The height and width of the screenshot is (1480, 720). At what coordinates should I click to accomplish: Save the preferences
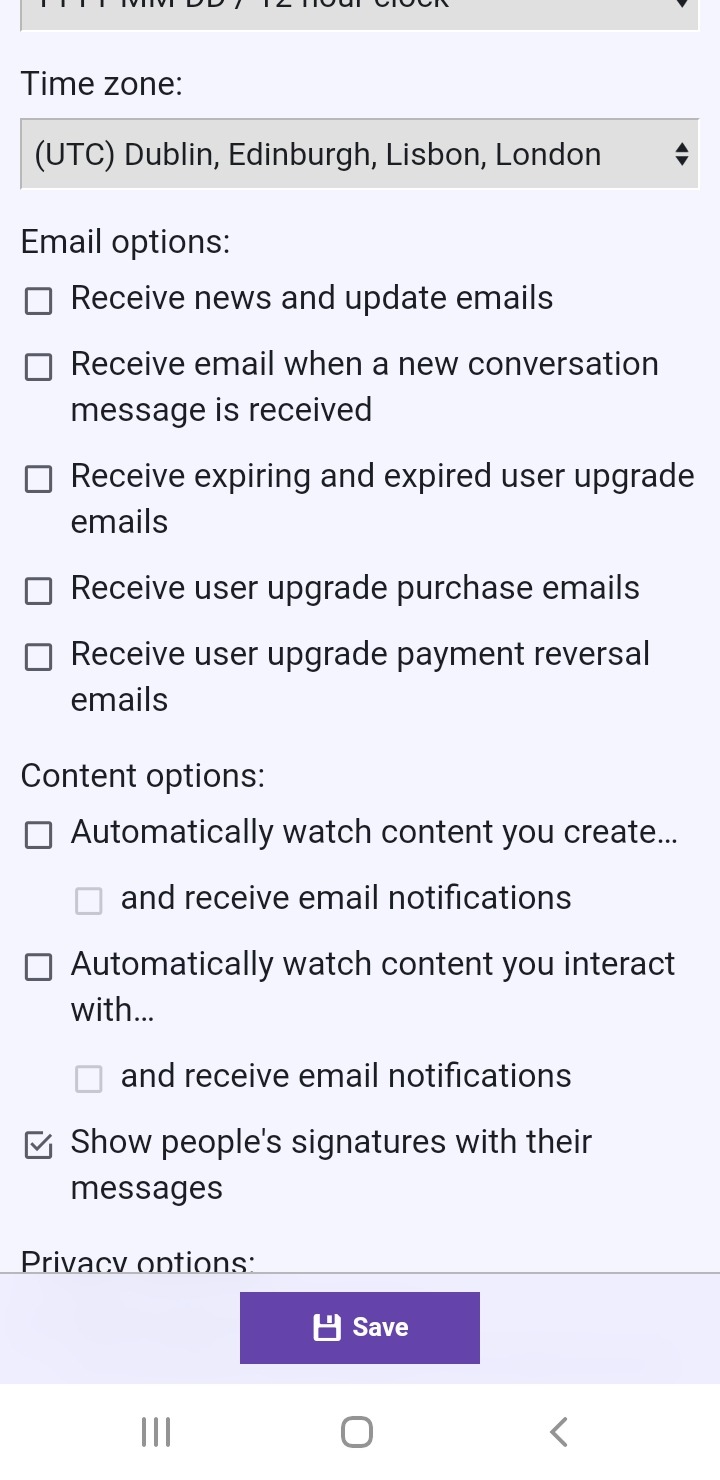pos(360,1327)
